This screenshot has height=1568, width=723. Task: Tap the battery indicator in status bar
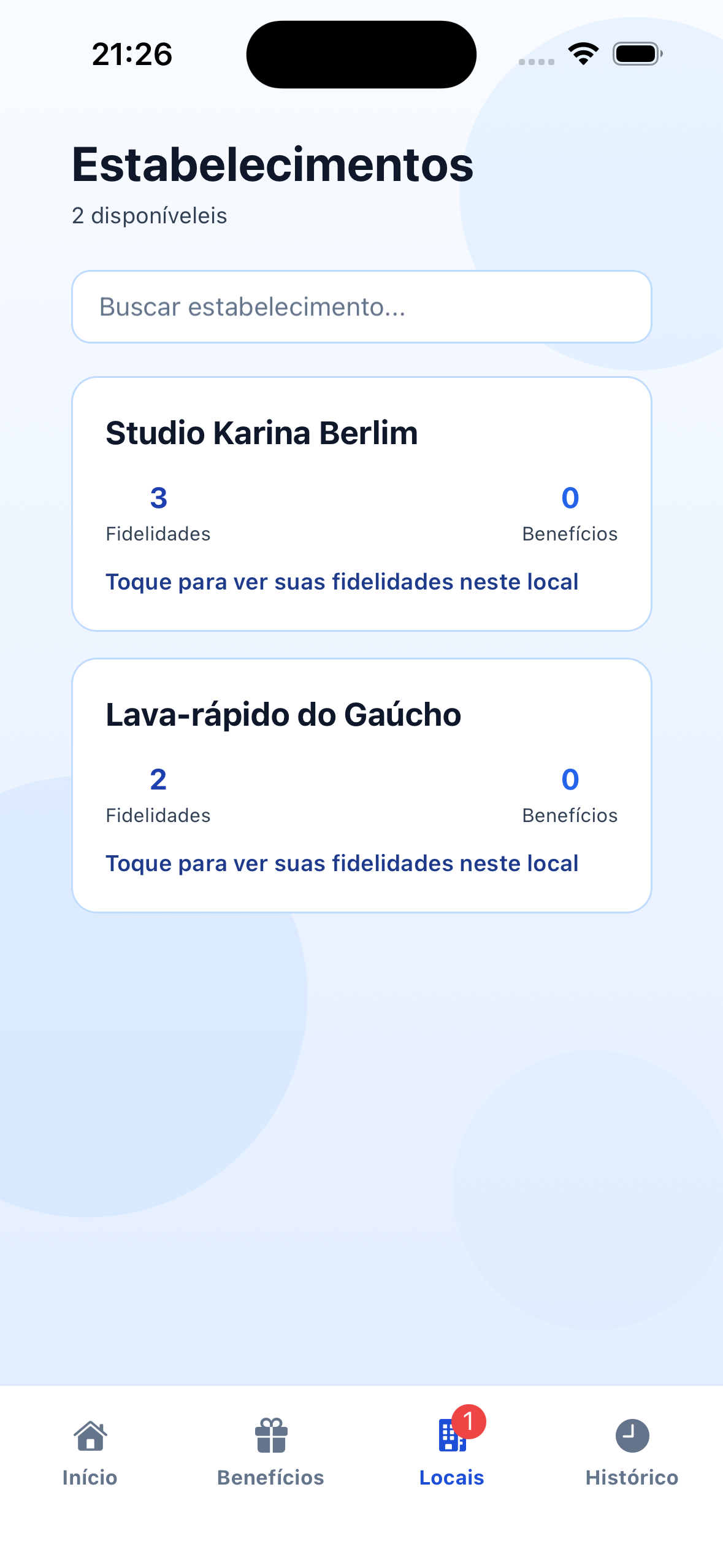[636, 54]
